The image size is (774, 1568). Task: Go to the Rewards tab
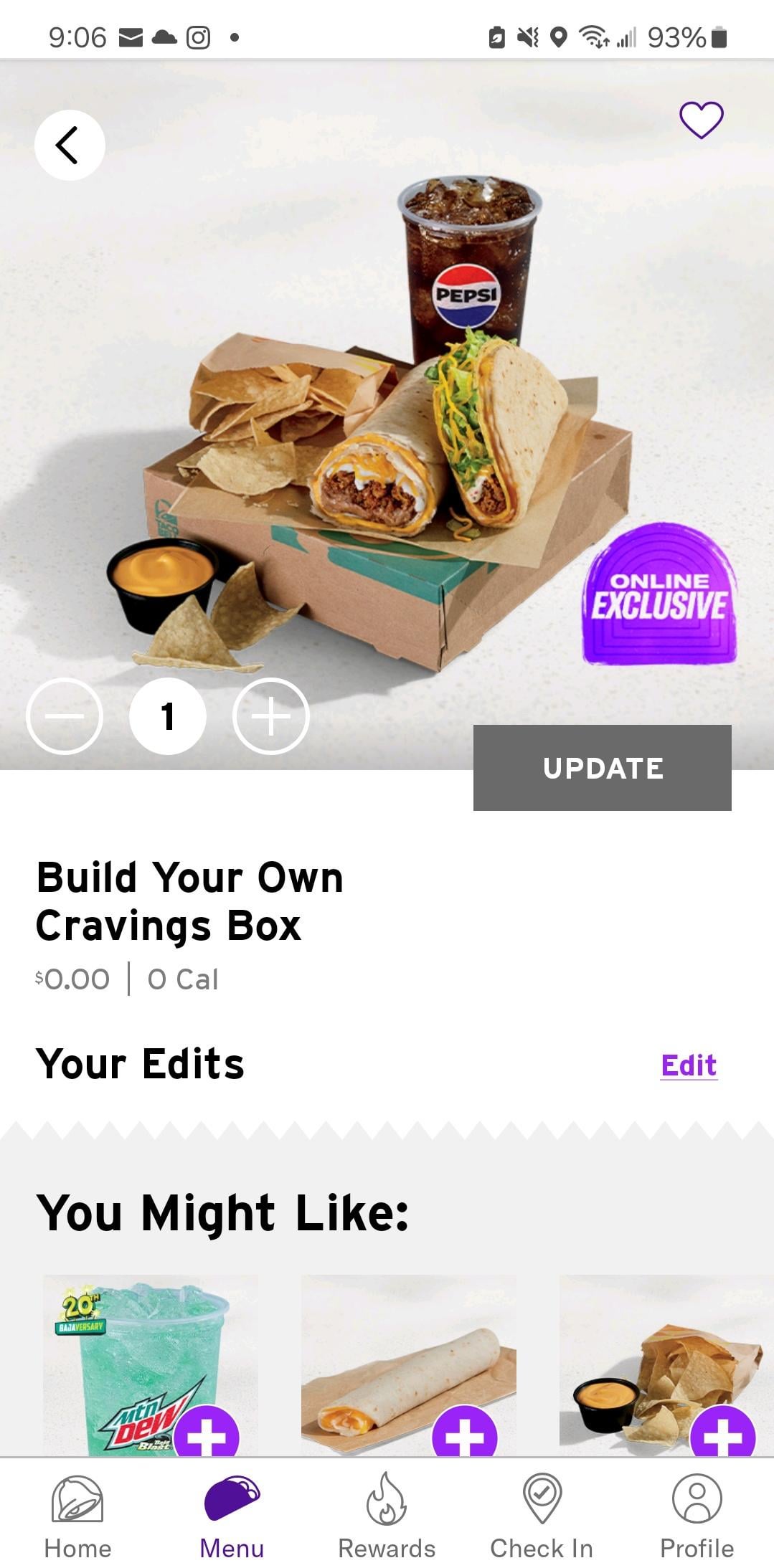[387, 1514]
